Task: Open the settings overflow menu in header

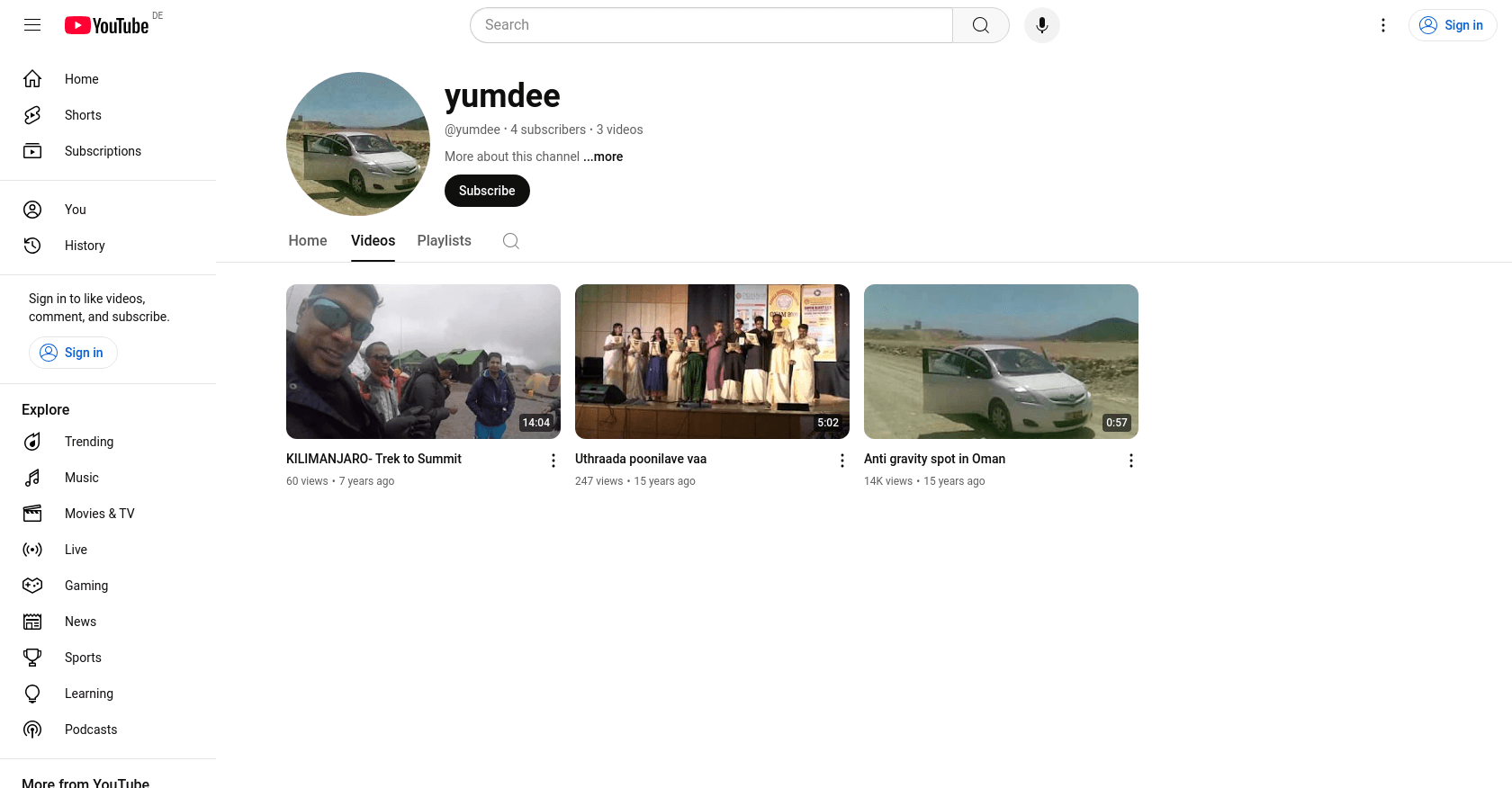Action: (x=1383, y=25)
